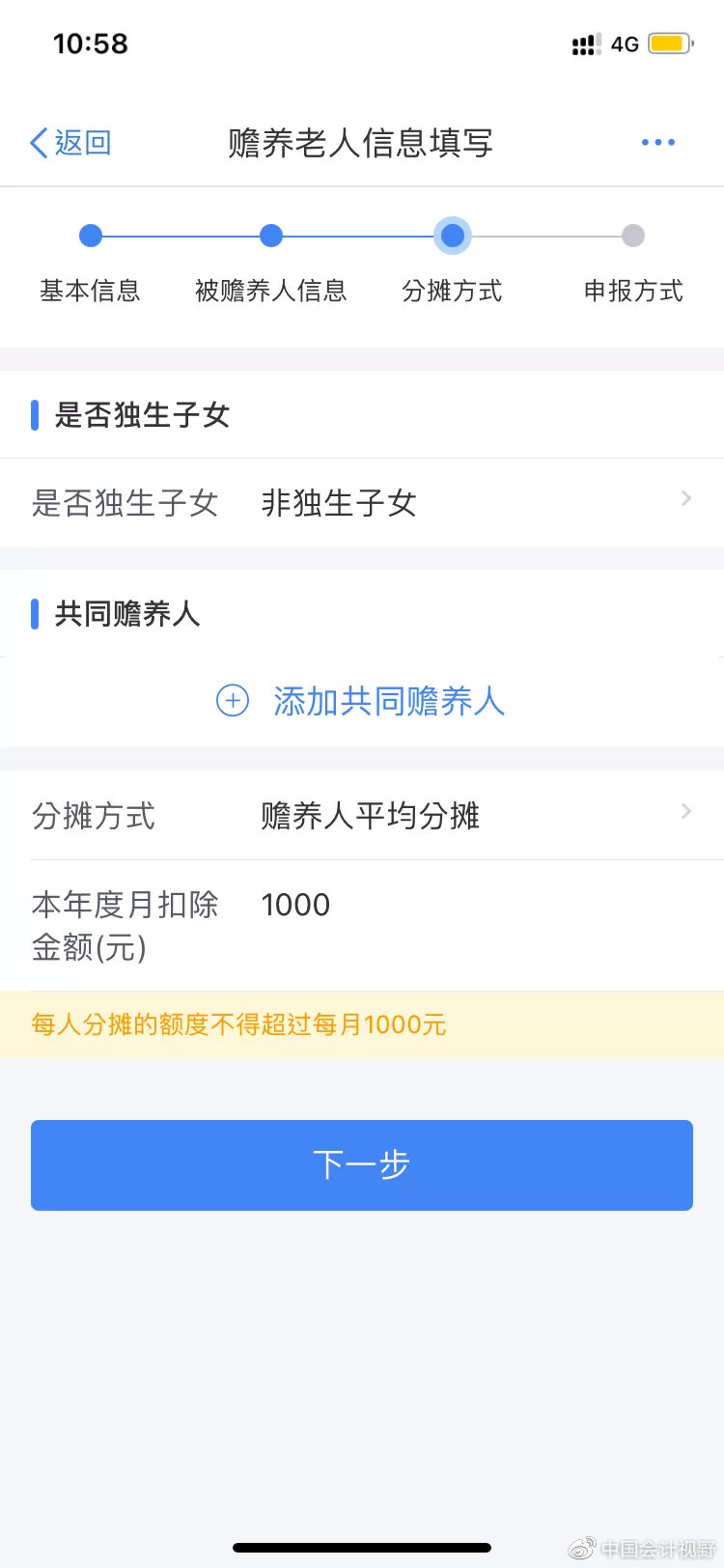Open the three-dot more options menu
This screenshot has height=1568, width=724.
[x=658, y=143]
